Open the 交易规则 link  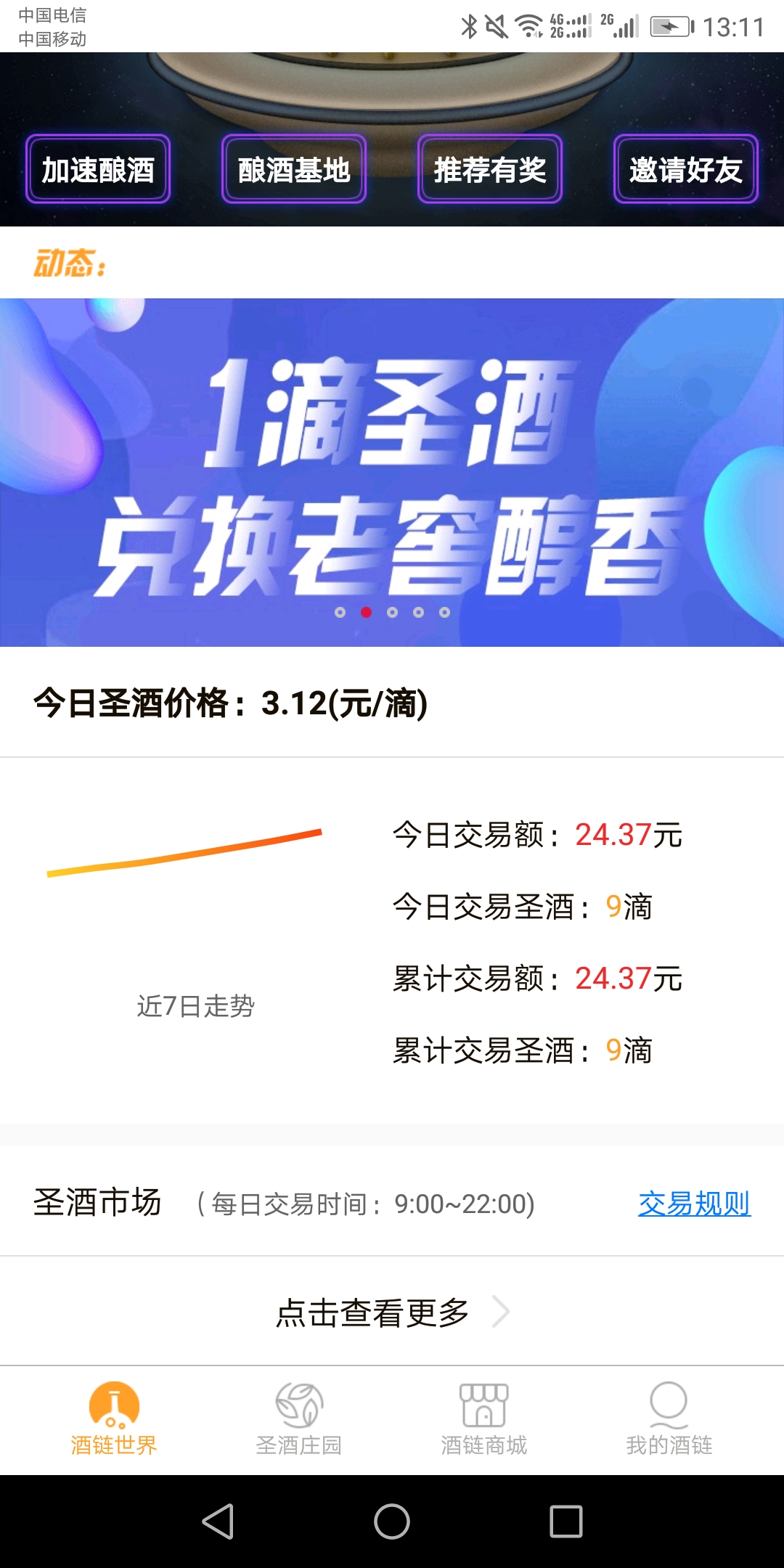click(694, 1204)
